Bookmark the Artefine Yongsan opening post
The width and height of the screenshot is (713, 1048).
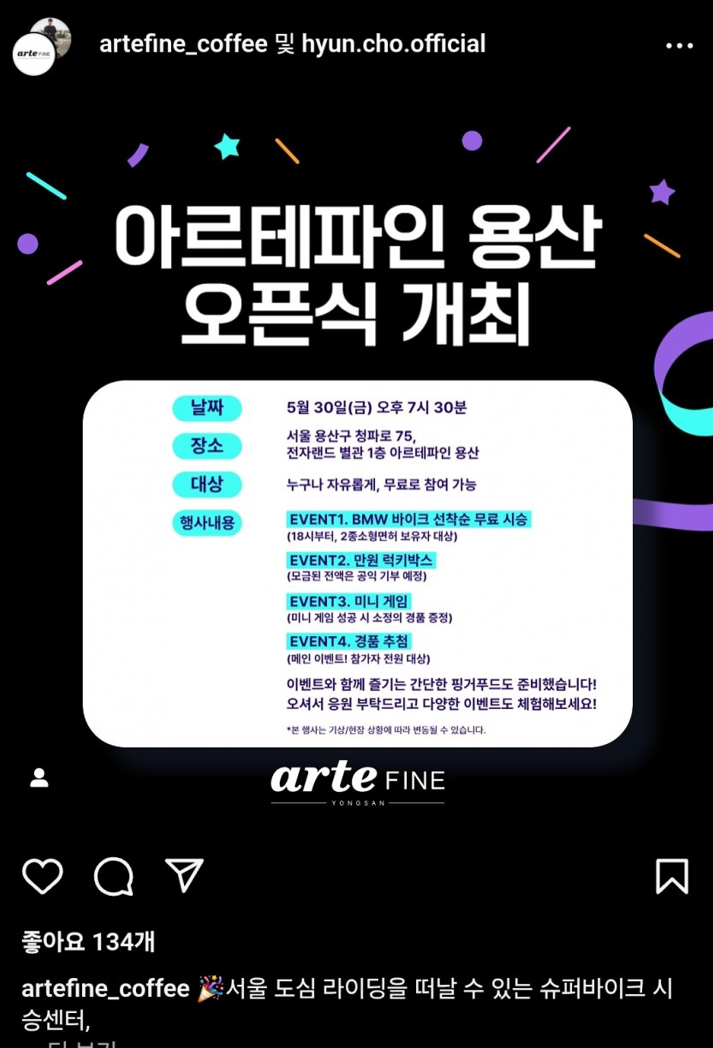[x=672, y=876]
